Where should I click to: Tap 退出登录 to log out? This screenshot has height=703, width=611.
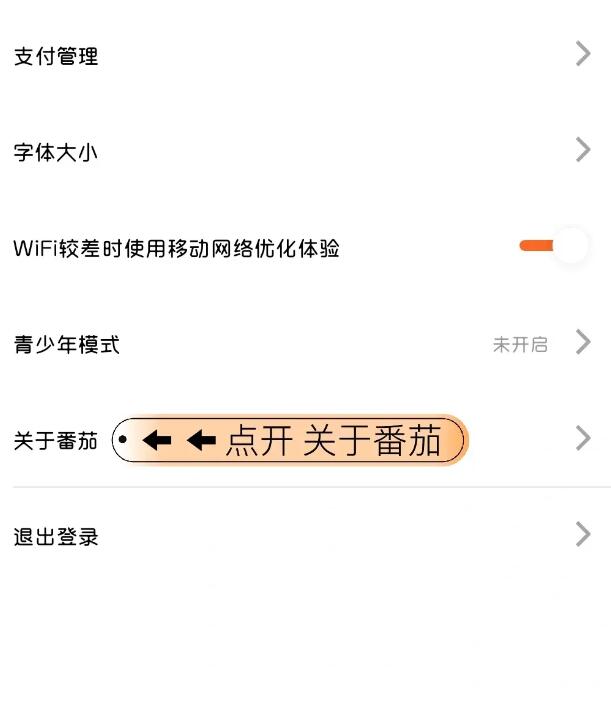[x=56, y=537]
